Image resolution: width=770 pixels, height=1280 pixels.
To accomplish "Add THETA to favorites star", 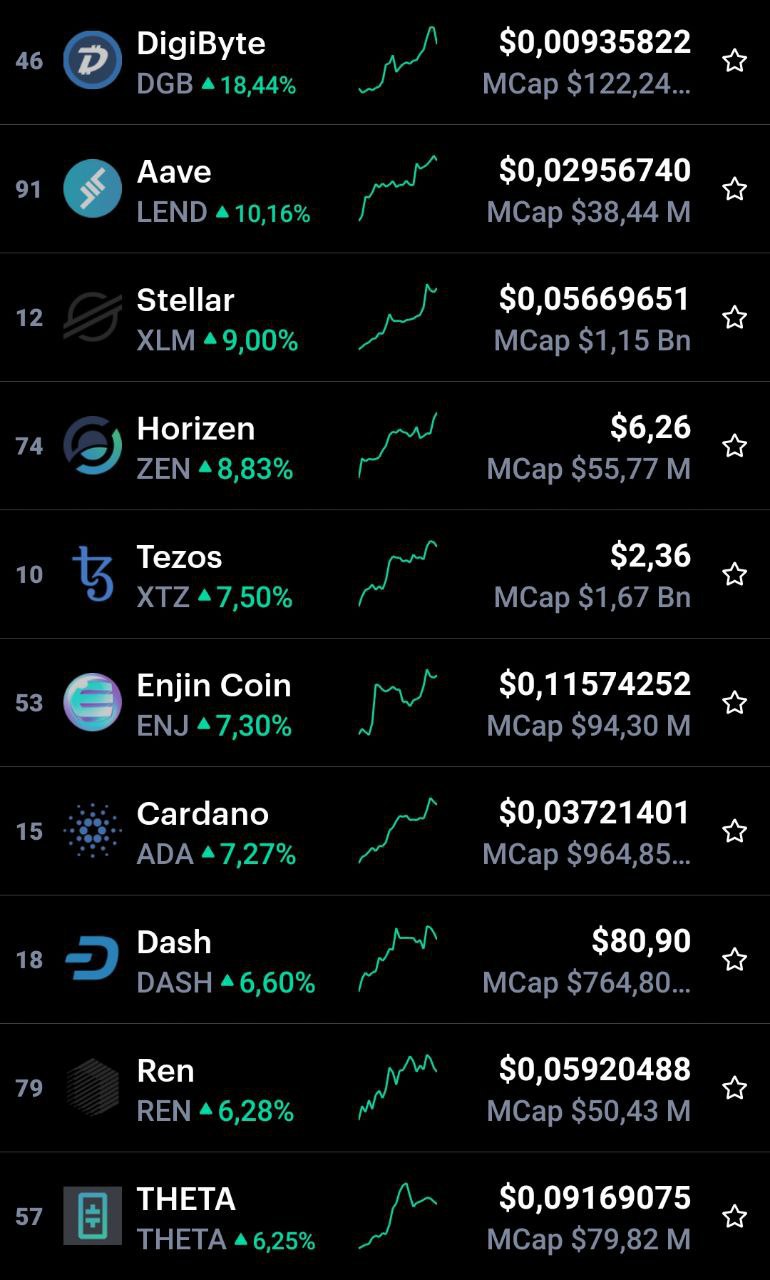I will [735, 1216].
